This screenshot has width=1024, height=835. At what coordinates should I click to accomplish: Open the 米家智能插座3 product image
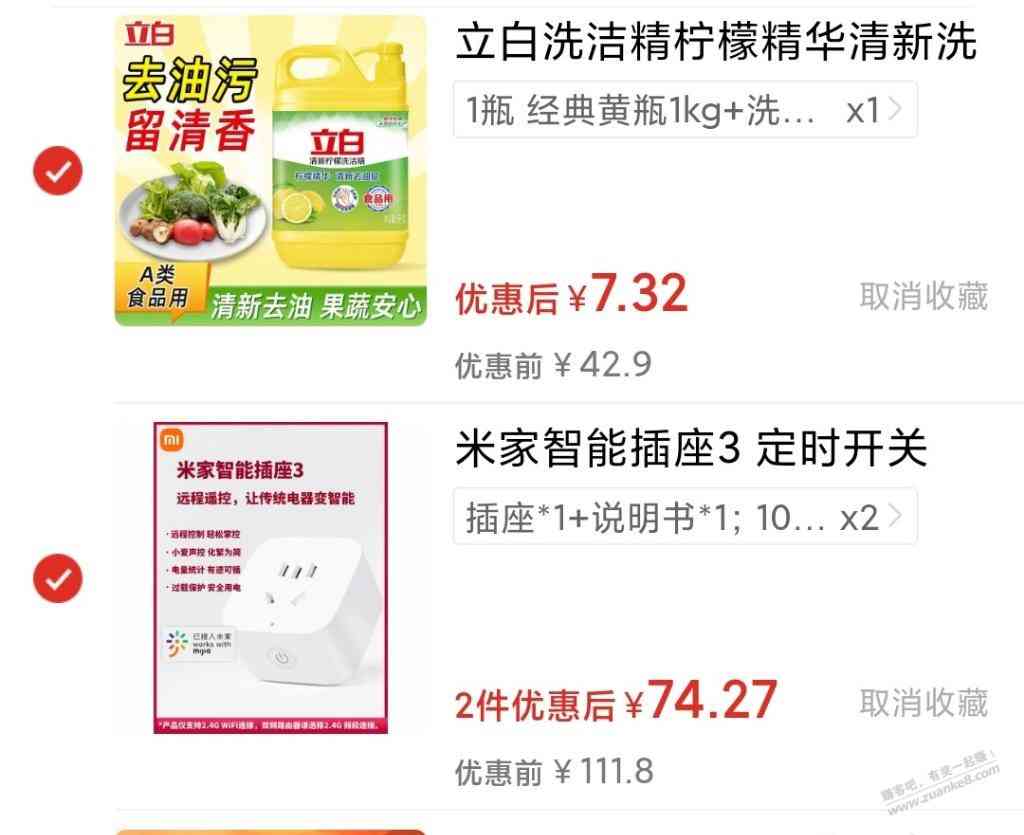pos(270,579)
